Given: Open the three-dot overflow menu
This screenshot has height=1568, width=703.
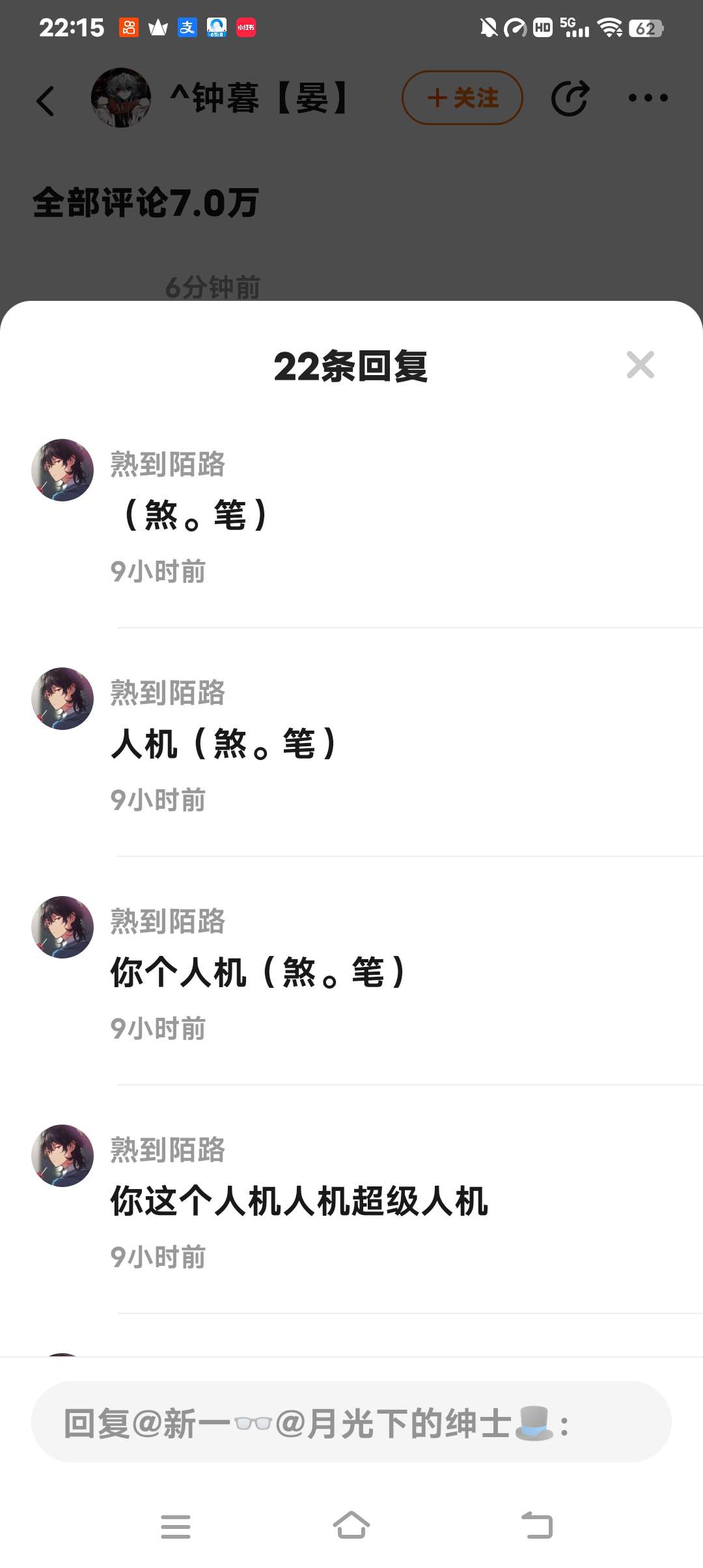Looking at the screenshot, I should coord(648,98).
